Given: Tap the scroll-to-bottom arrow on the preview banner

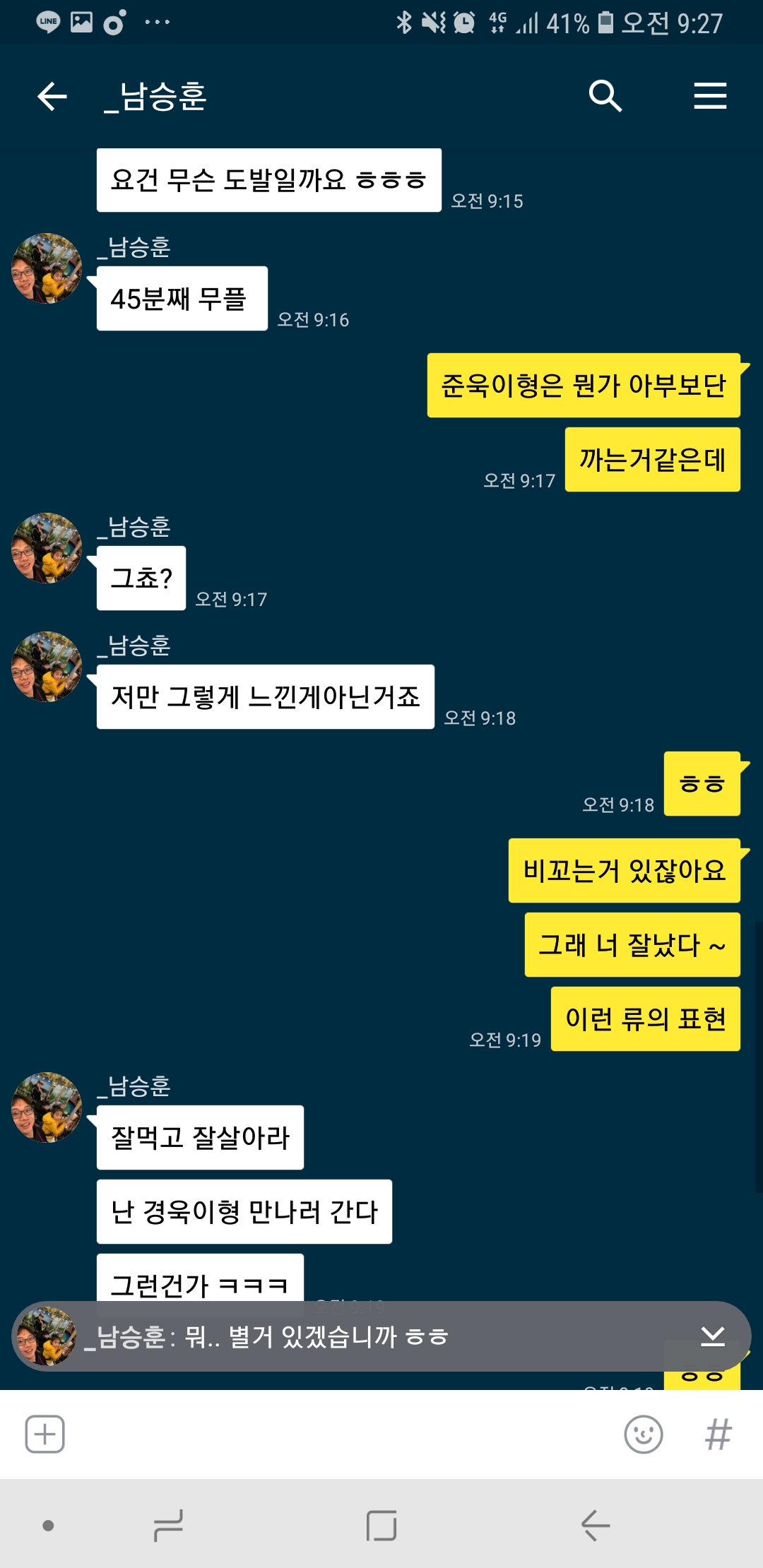Looking at the screenshot, I should coord(712,1336).
